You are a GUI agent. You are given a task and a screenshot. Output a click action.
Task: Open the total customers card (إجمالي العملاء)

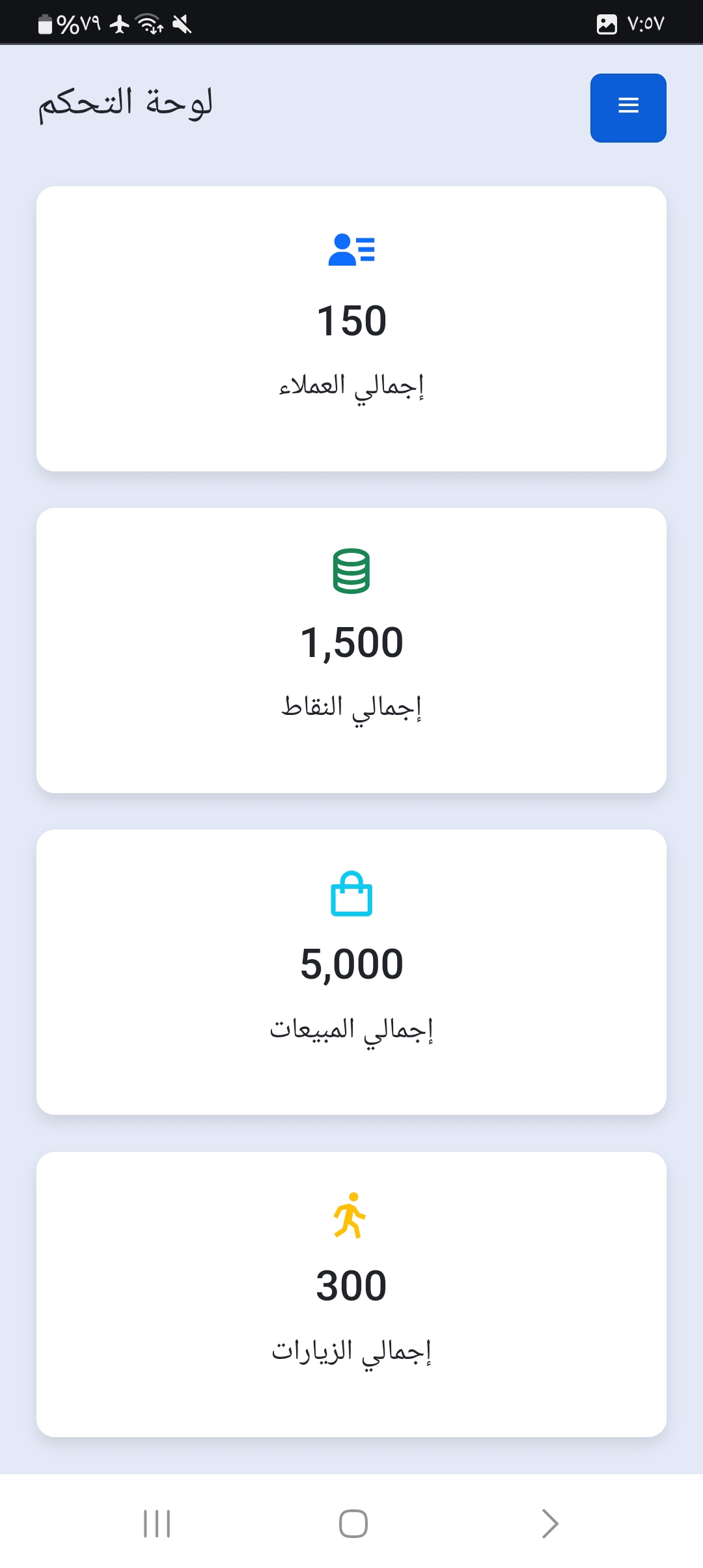coord(351,329)
